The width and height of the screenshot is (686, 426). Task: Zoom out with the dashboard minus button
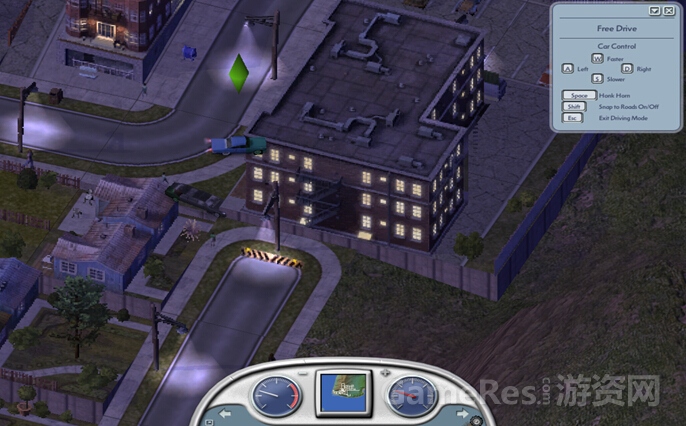tap(302, 372)
